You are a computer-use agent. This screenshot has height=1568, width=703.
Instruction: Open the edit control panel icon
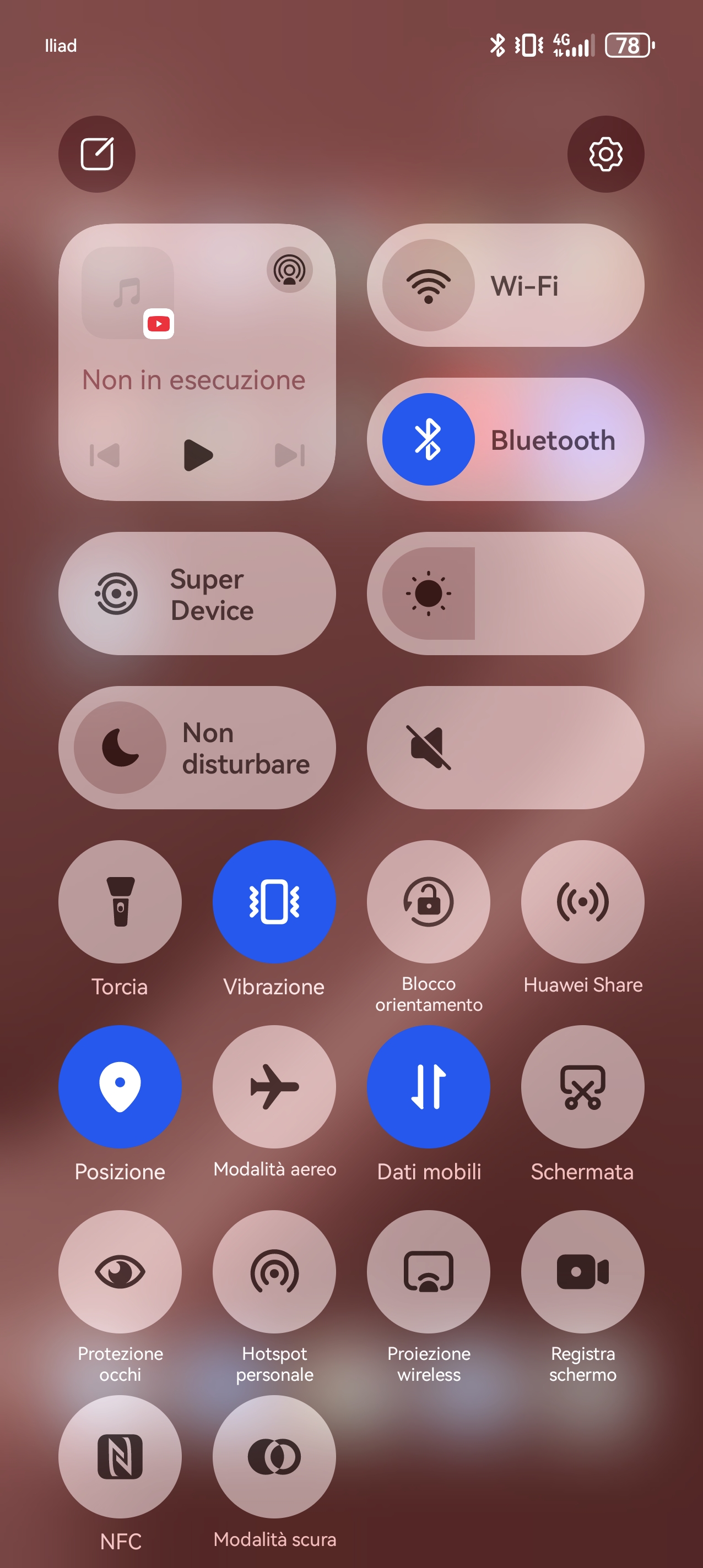click(97, 154)
